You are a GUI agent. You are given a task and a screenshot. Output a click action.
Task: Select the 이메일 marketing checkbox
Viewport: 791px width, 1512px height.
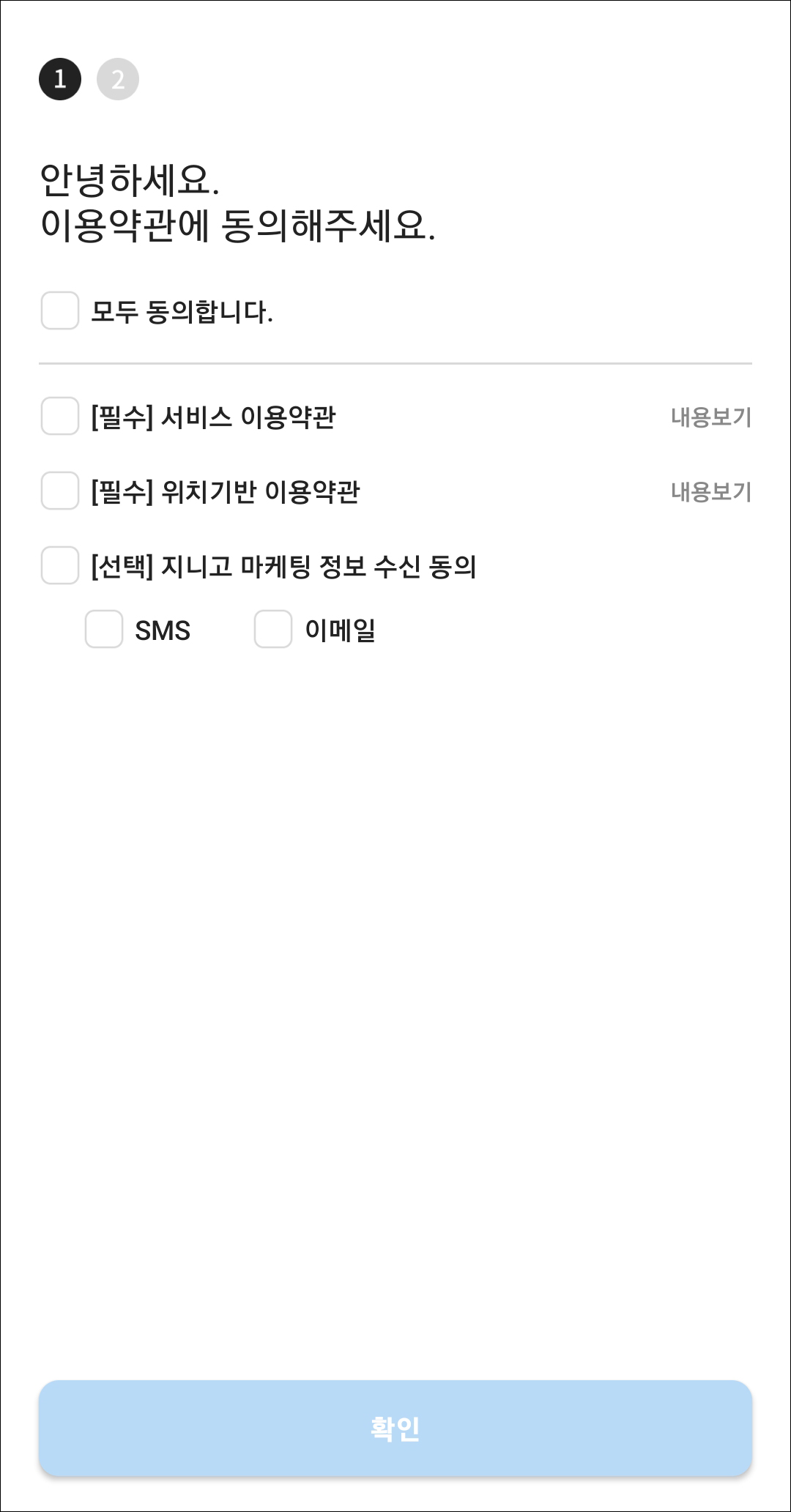click(x=273, y=630)
